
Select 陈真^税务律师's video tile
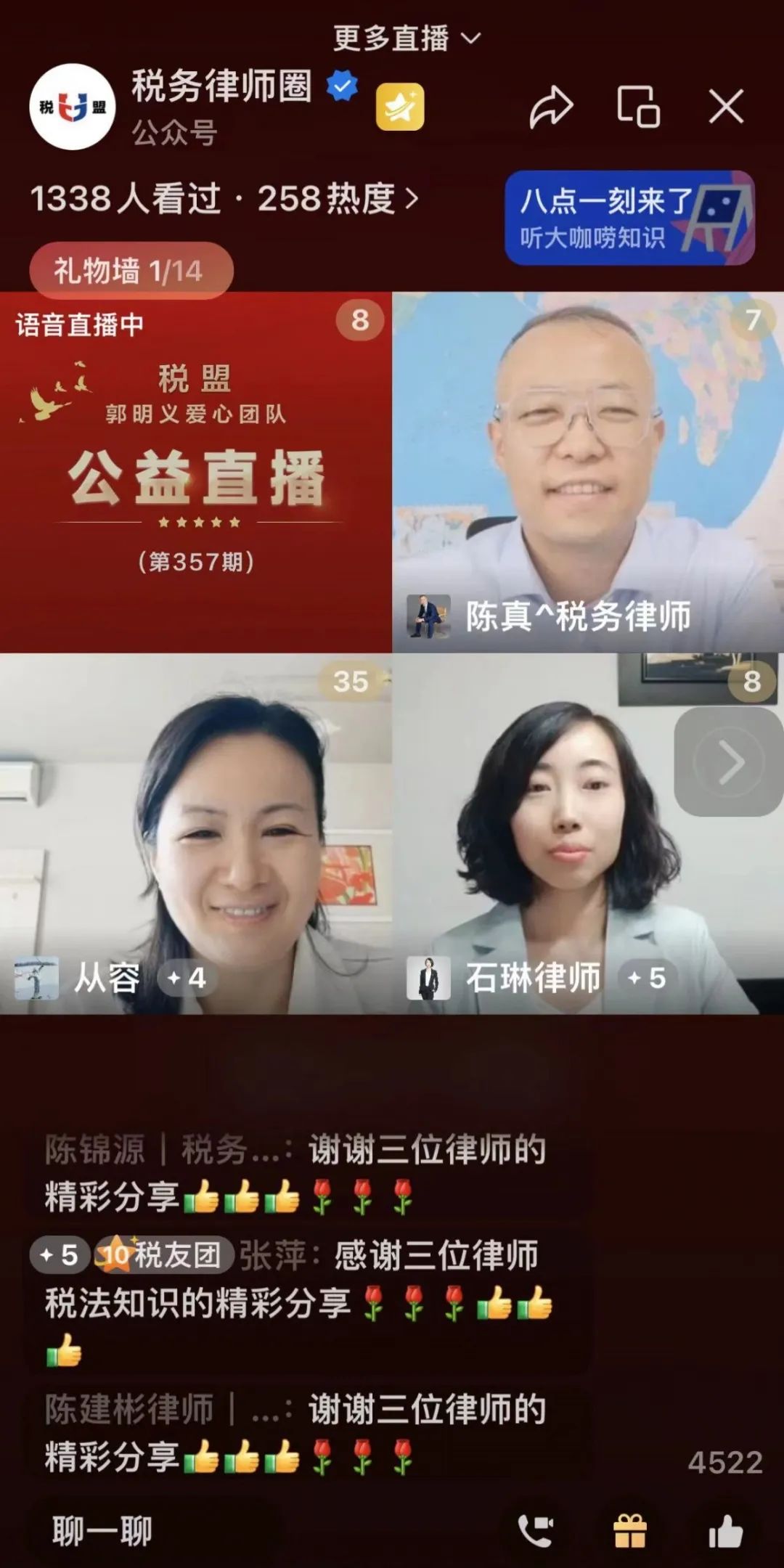[588, 472]
